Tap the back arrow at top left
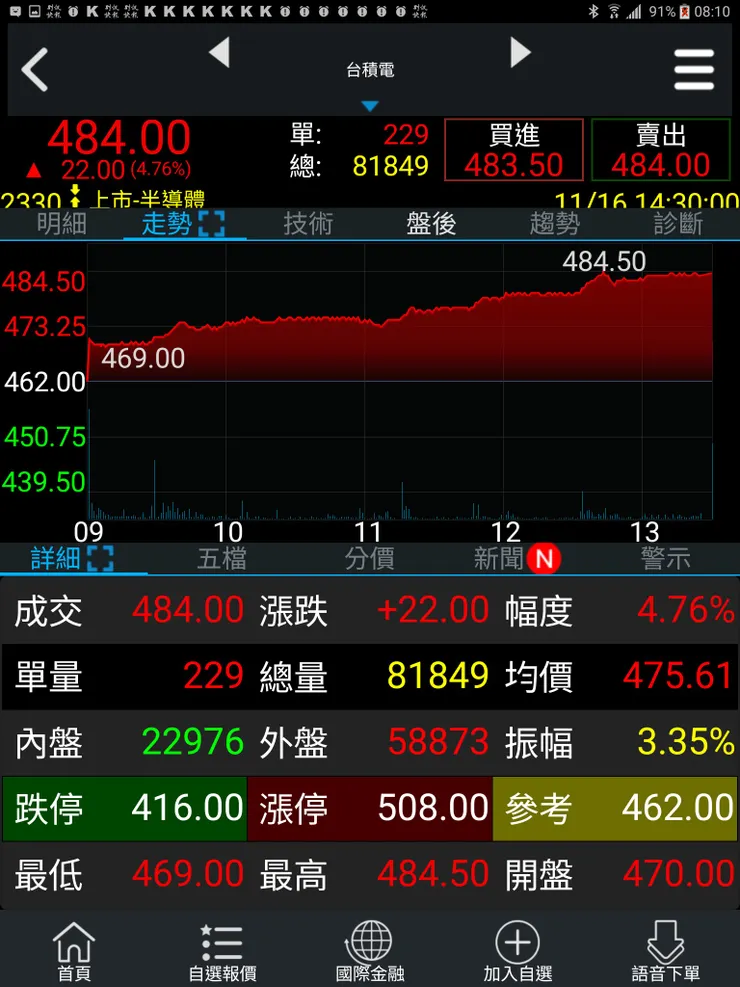This screenshot has width=740, height=987. click(34, 70)
